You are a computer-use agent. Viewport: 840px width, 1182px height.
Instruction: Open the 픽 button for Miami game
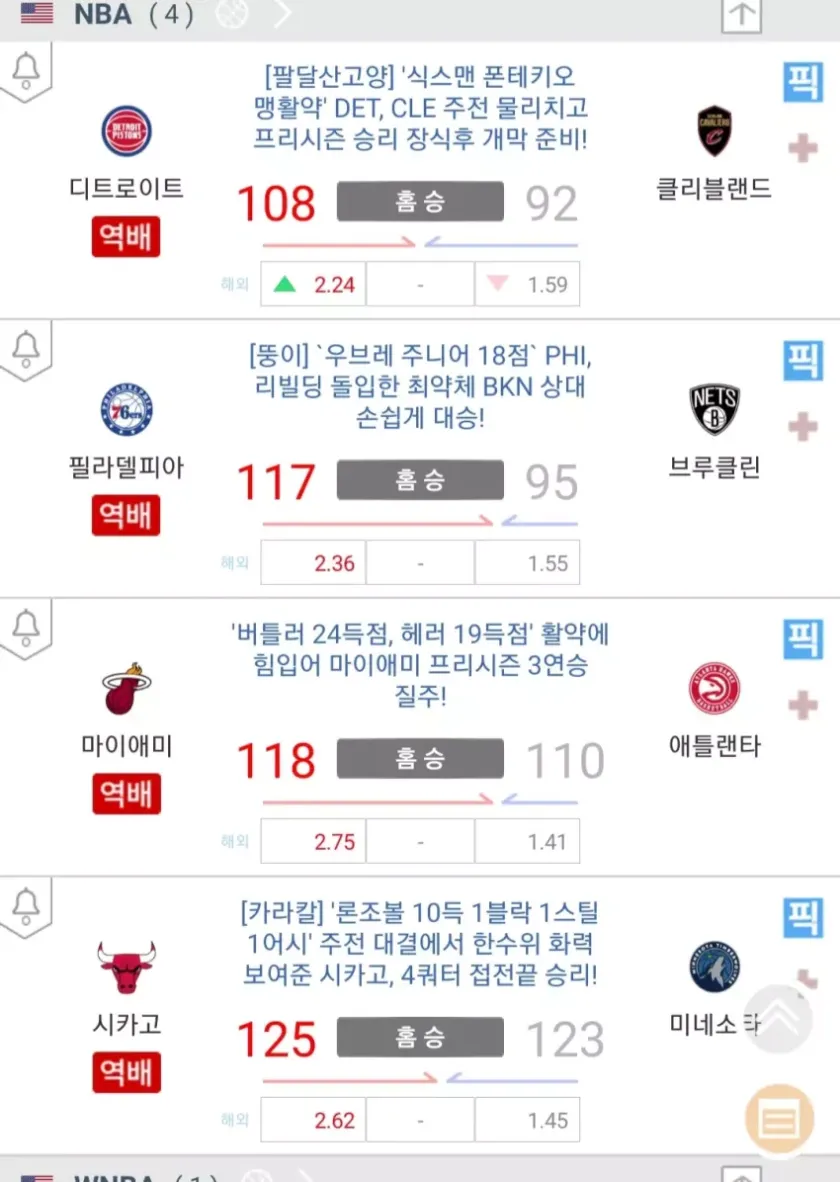801,640
